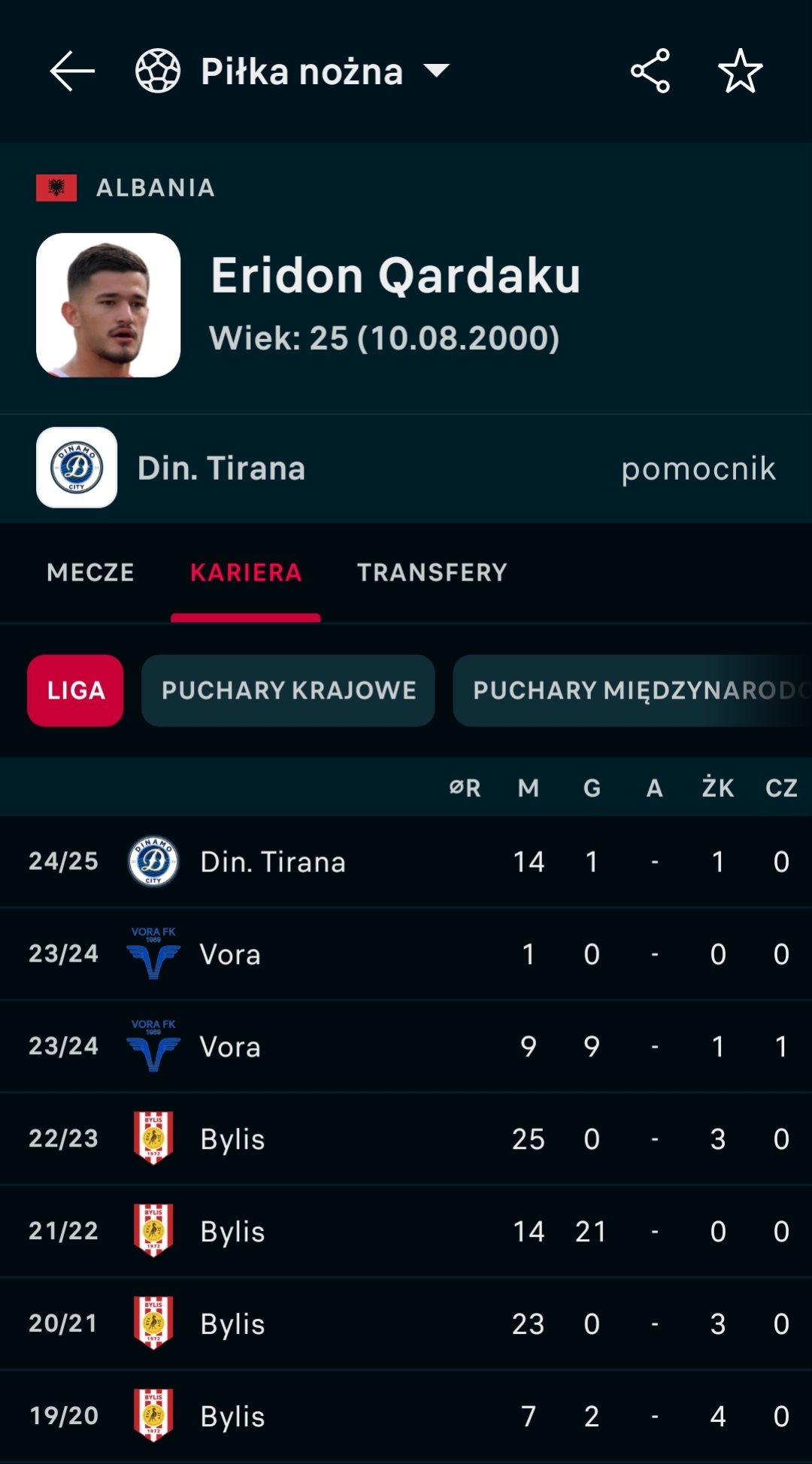Open the Din. Tirana club header row
This screenshot has width=812, height=1464.
coord(406,468)
